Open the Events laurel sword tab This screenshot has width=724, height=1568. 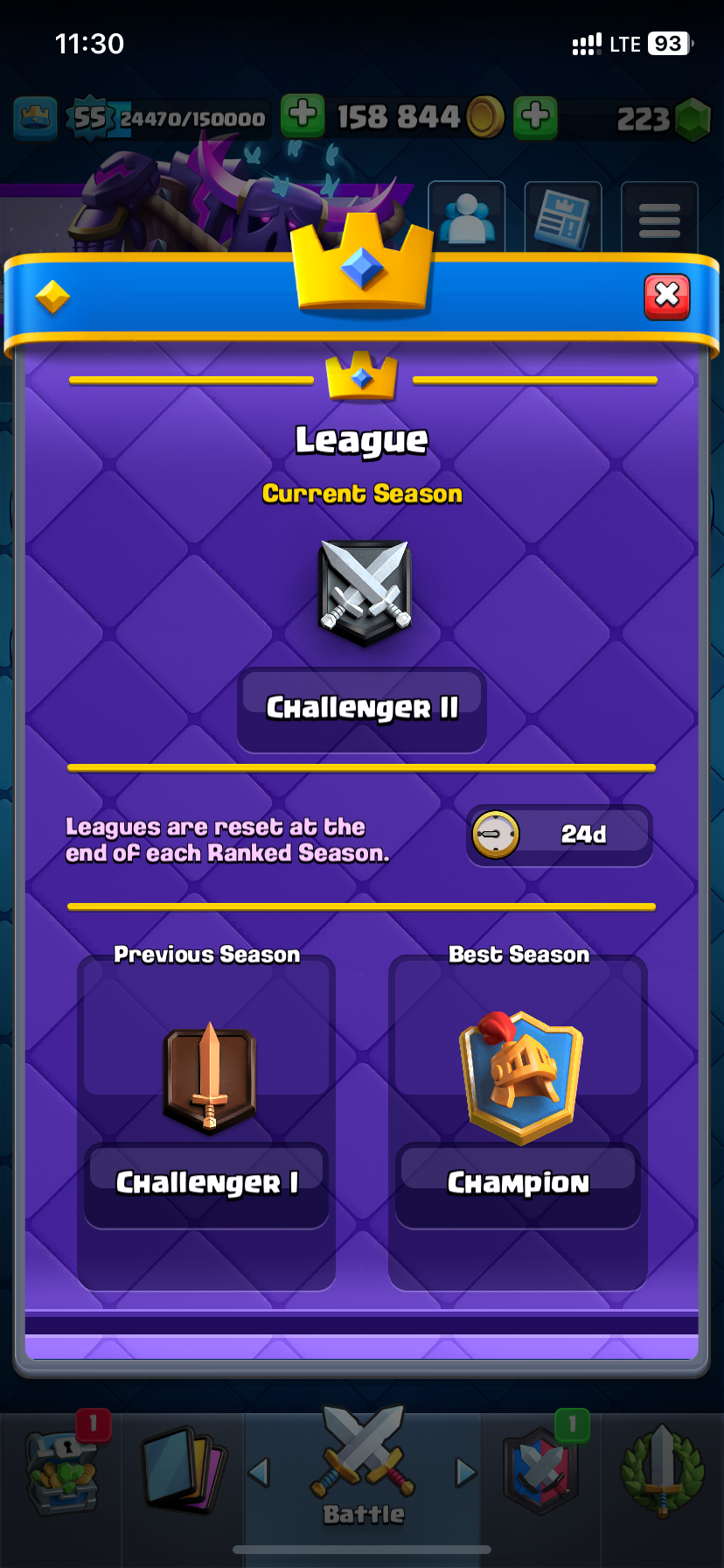(x=662, y=1471)
